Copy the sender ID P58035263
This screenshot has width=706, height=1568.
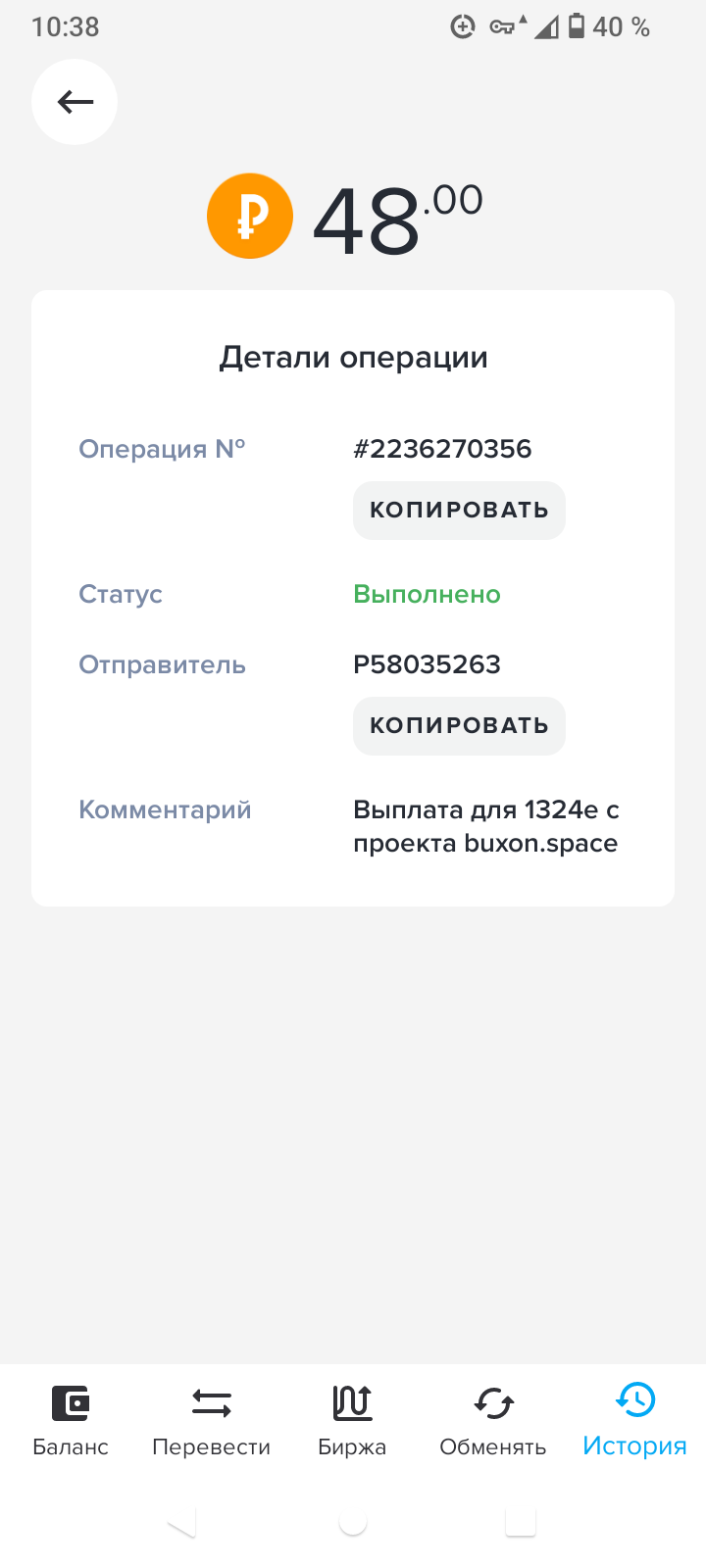pyautogui.click(x=459, y=725)
